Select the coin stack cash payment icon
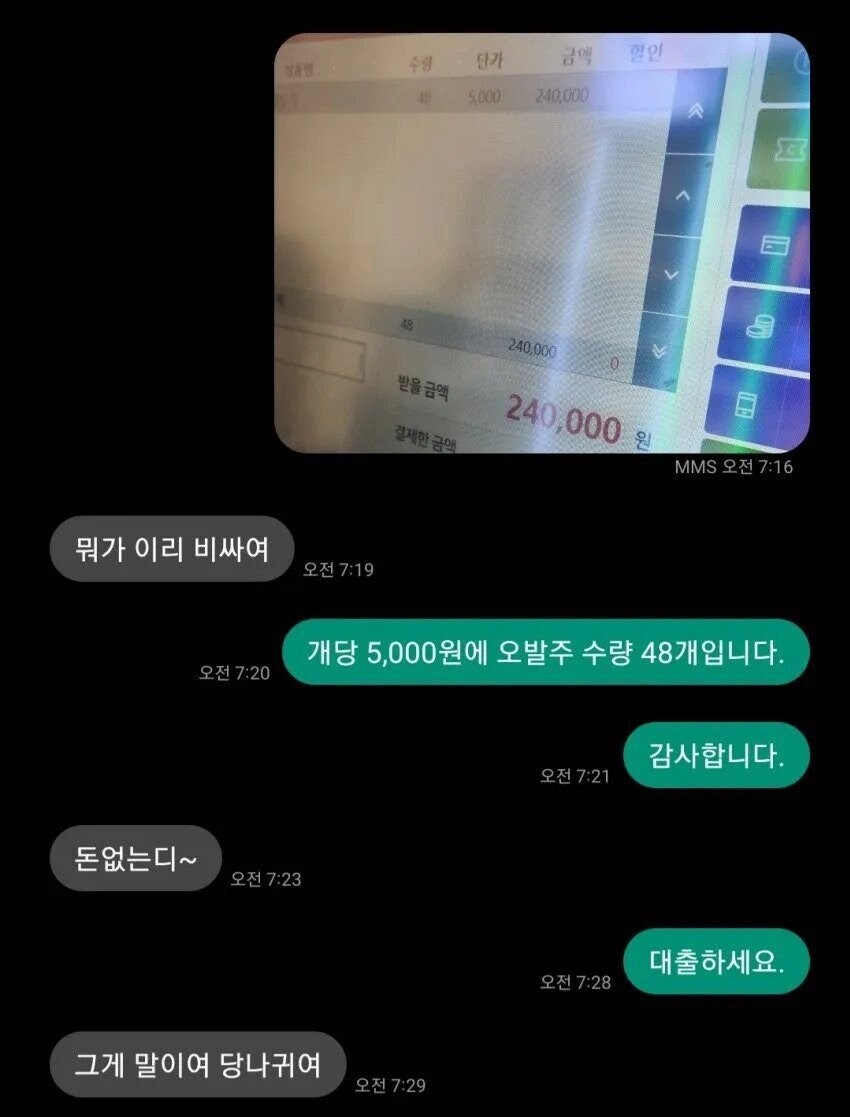 (x=761, y=324)
